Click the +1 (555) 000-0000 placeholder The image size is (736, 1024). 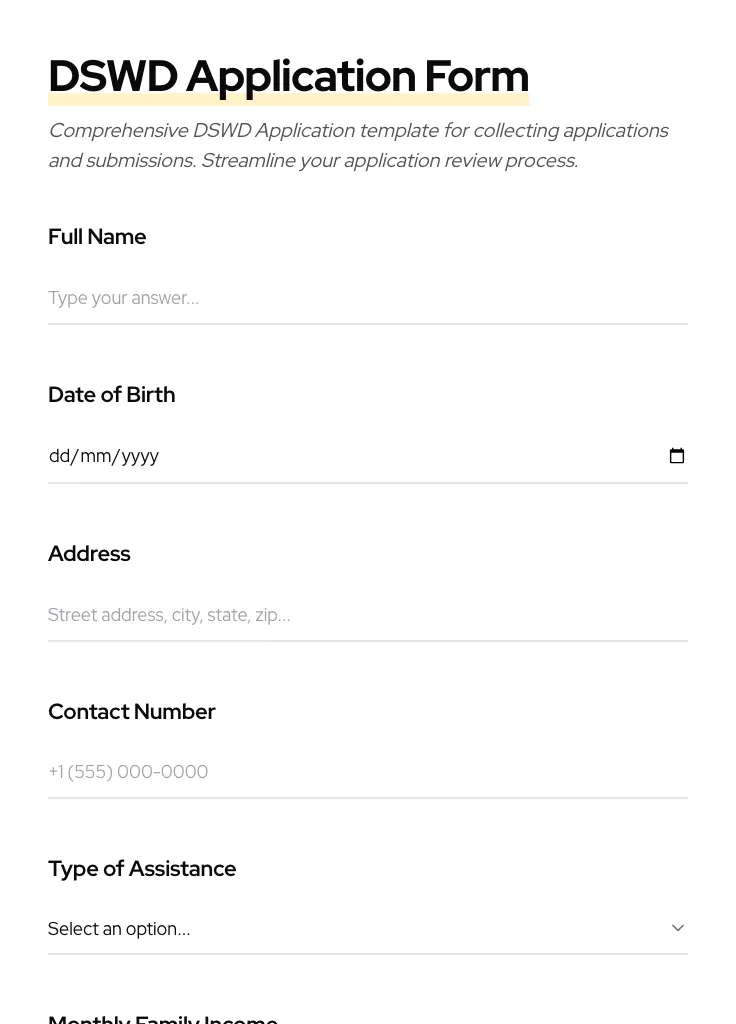[x=128, y=772]
